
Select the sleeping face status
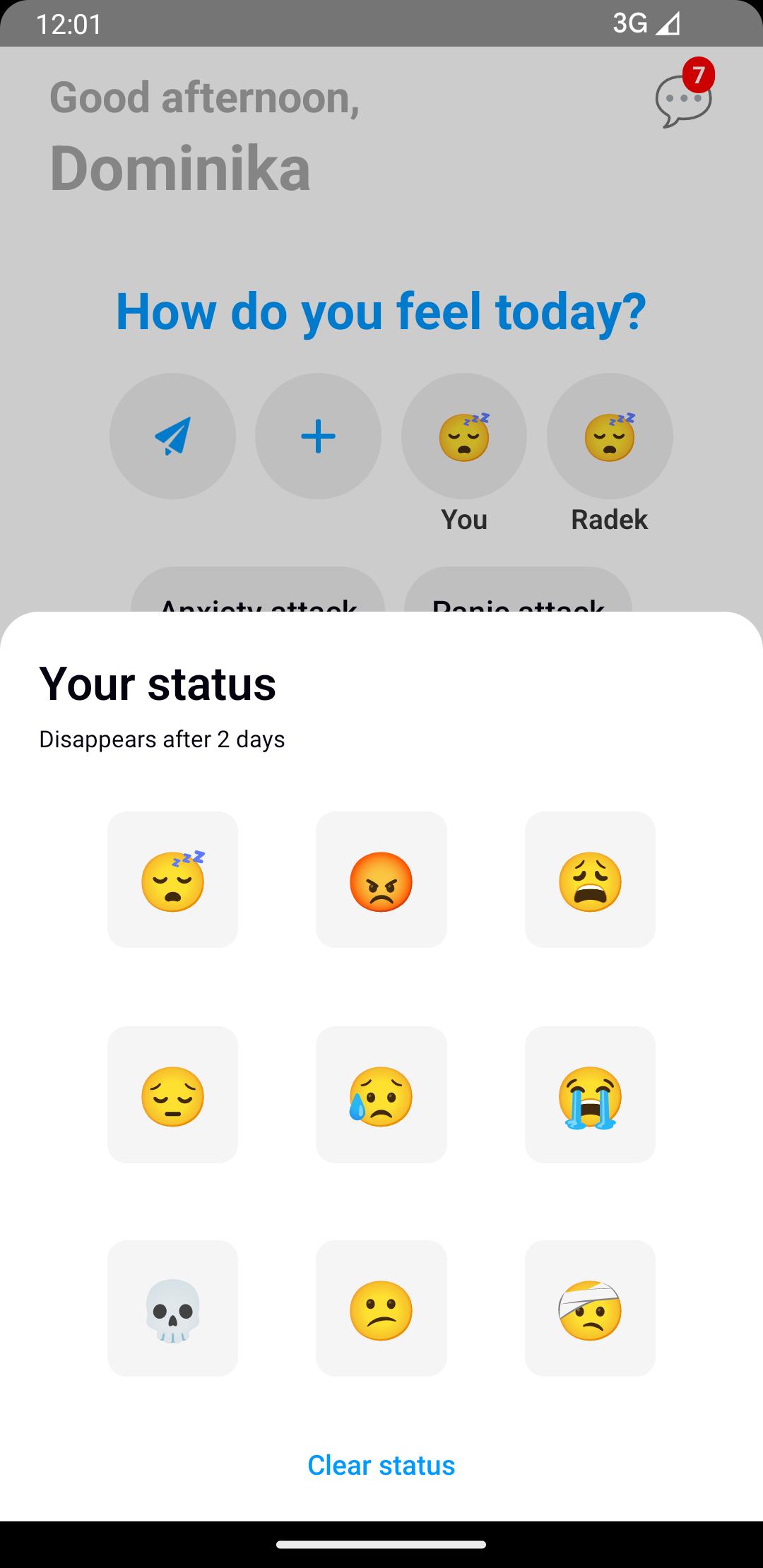(x=172, y=879)
